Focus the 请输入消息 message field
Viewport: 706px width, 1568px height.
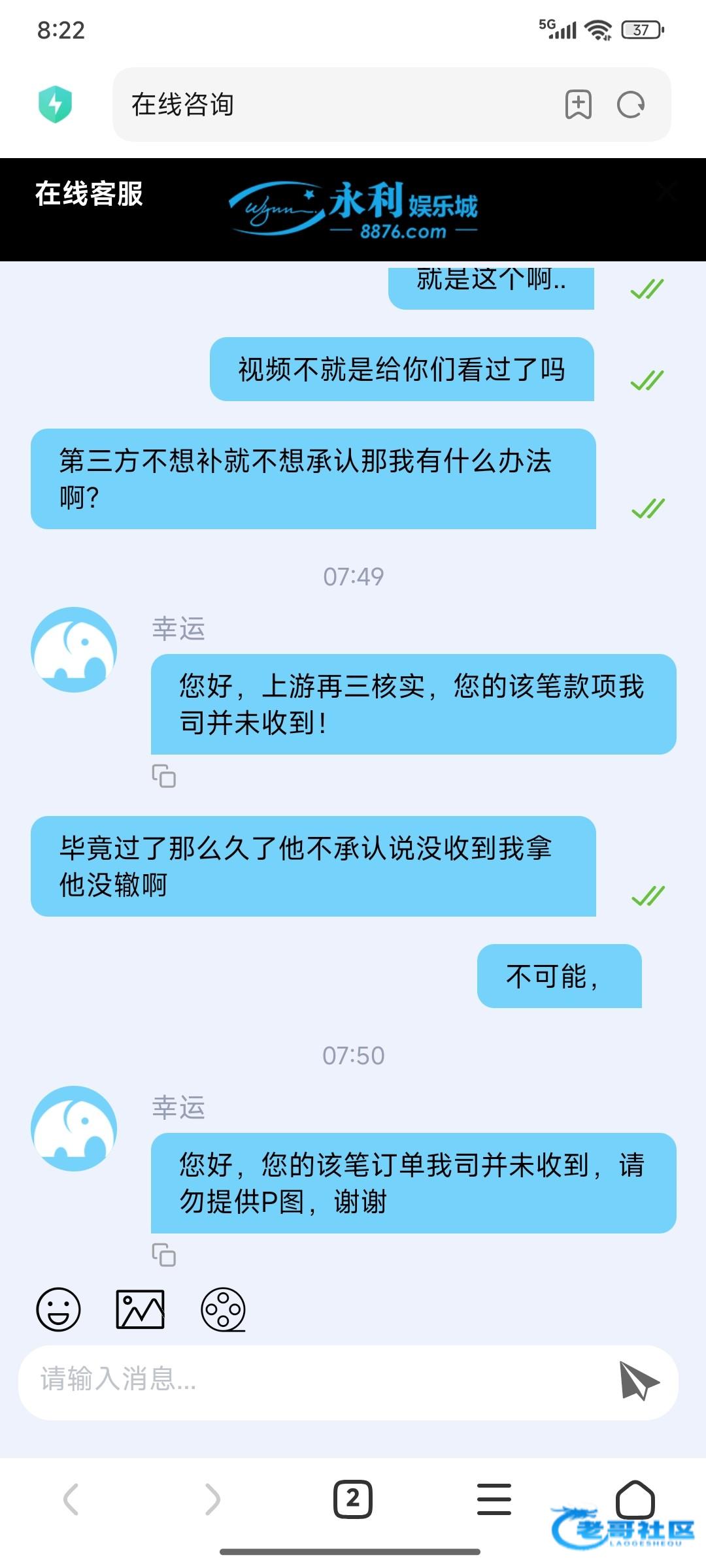[314, 1379]
